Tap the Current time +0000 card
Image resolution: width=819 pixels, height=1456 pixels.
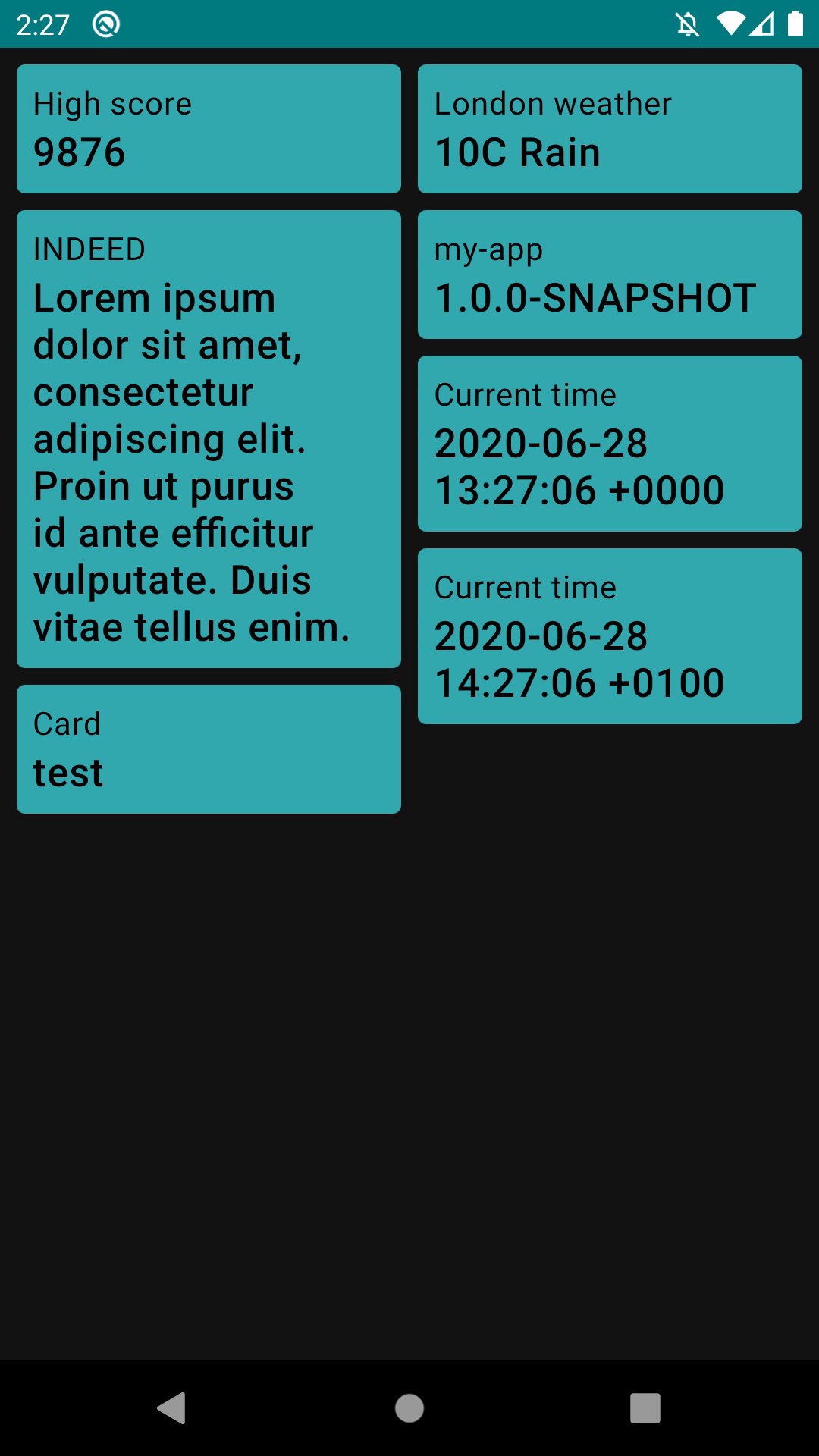(x=609, y=442)
